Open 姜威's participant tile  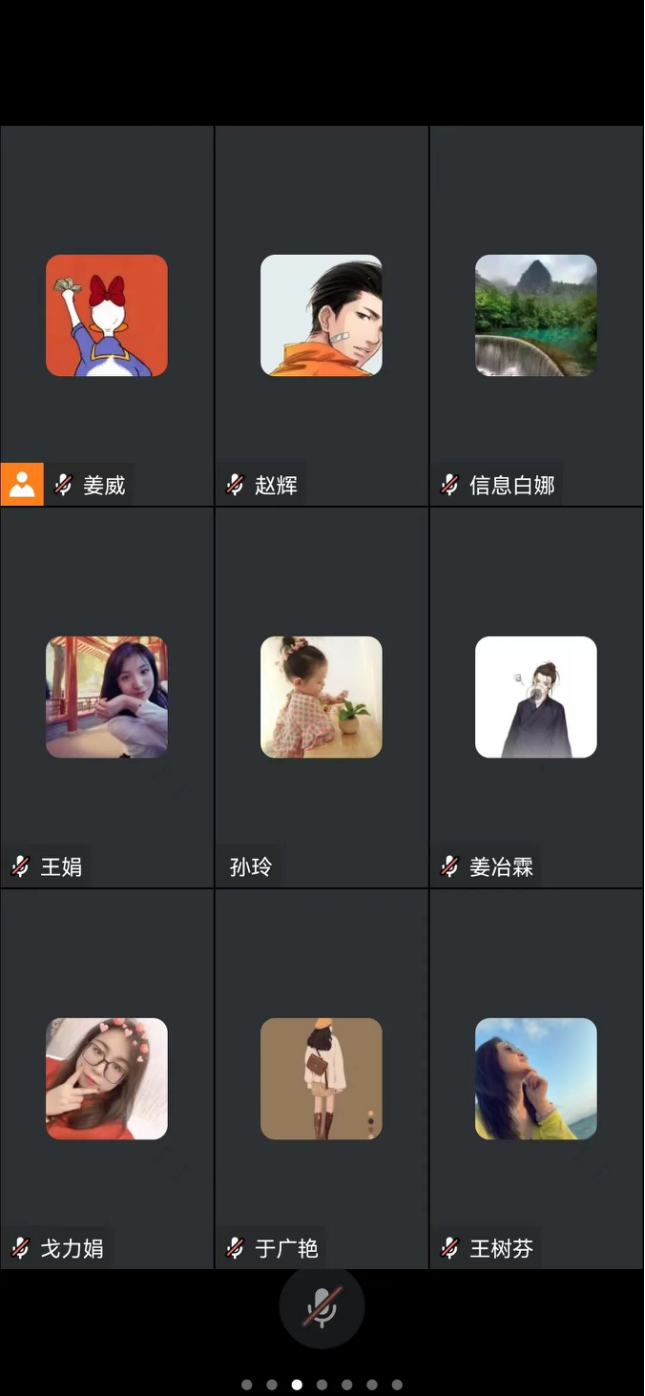click(107, 316)
